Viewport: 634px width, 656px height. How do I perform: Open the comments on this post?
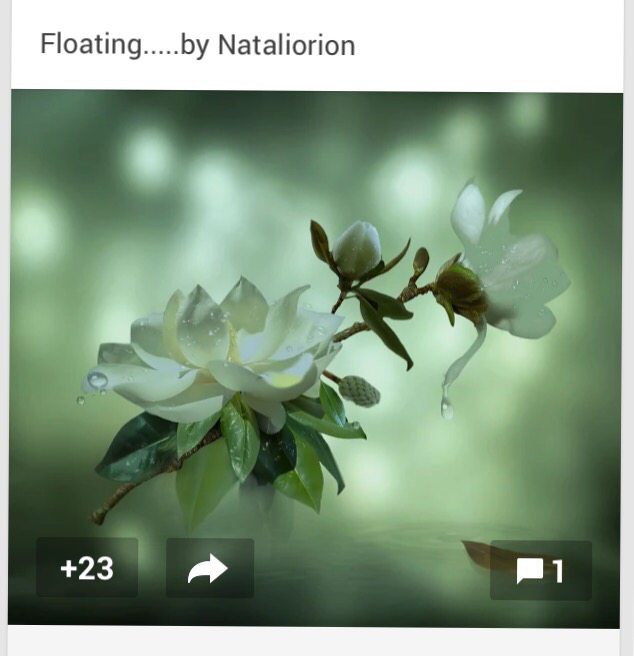(540, 570)
